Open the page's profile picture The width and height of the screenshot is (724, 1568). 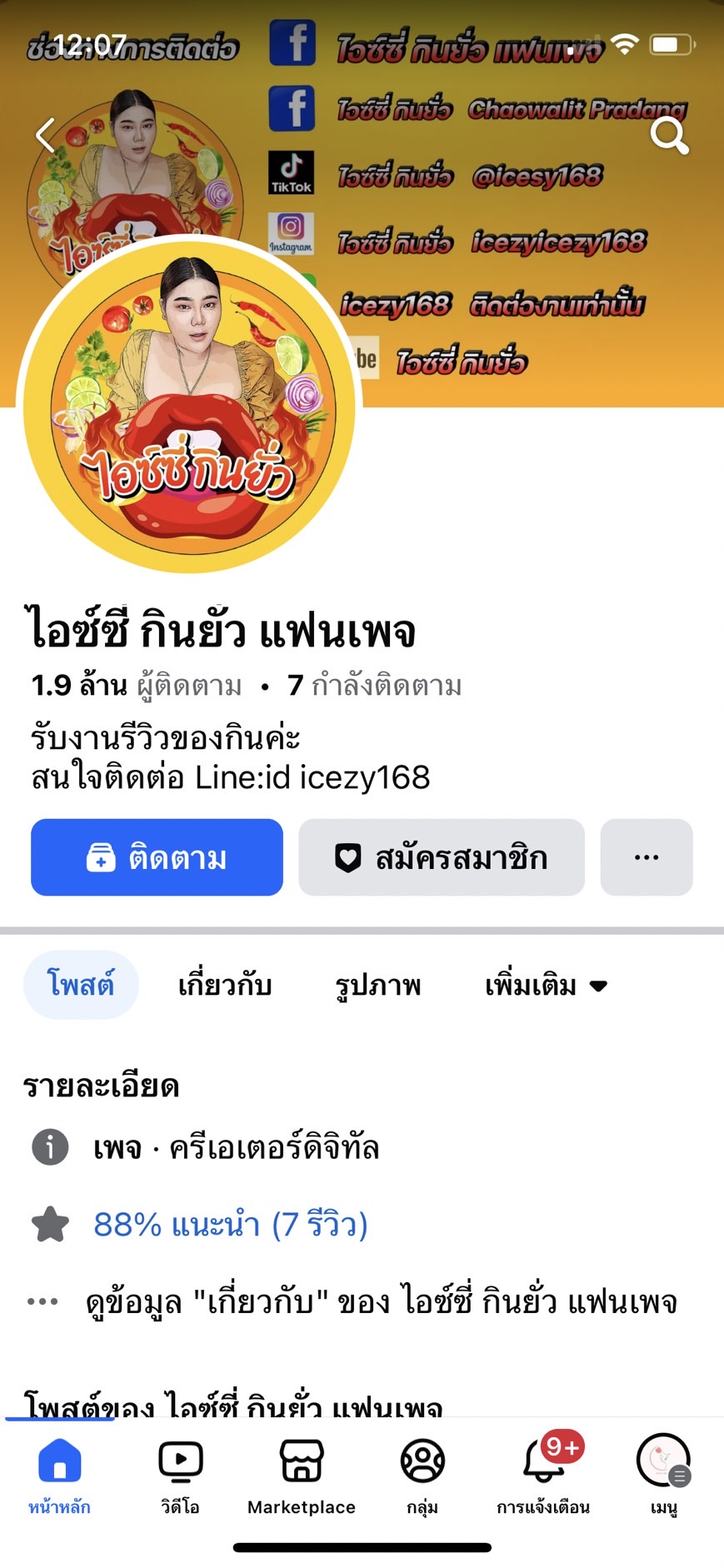click(x=190, y=406)
